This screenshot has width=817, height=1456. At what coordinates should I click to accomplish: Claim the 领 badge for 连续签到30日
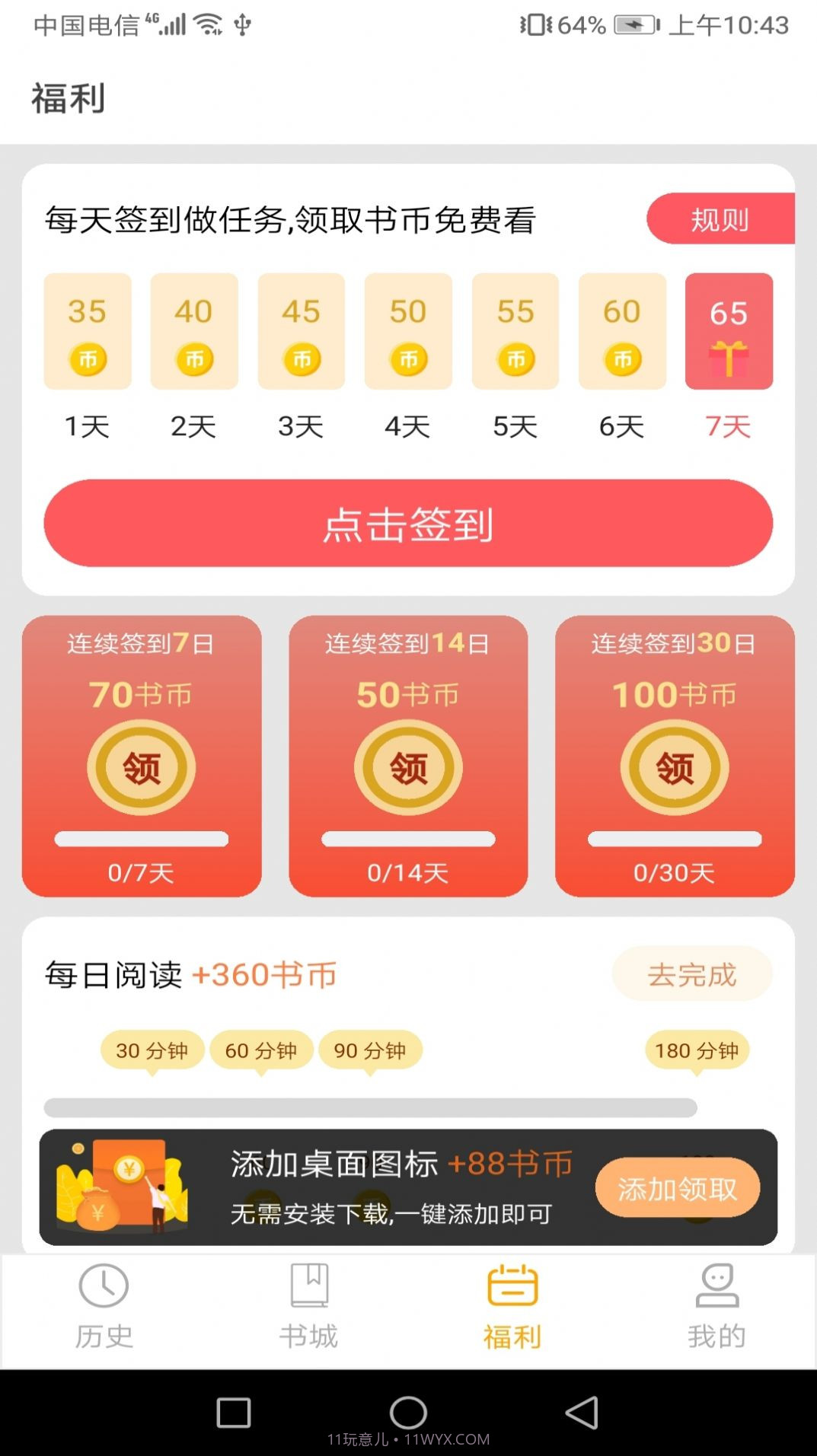675,766
